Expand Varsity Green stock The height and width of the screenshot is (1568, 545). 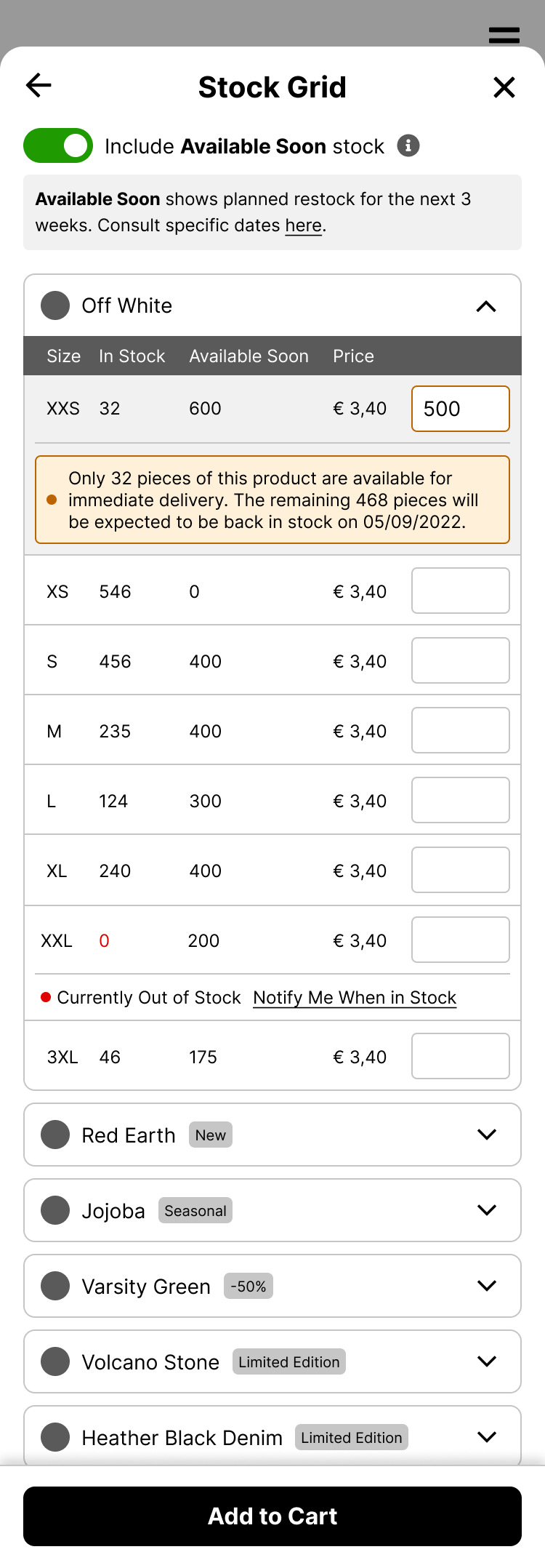[486, 1286]
